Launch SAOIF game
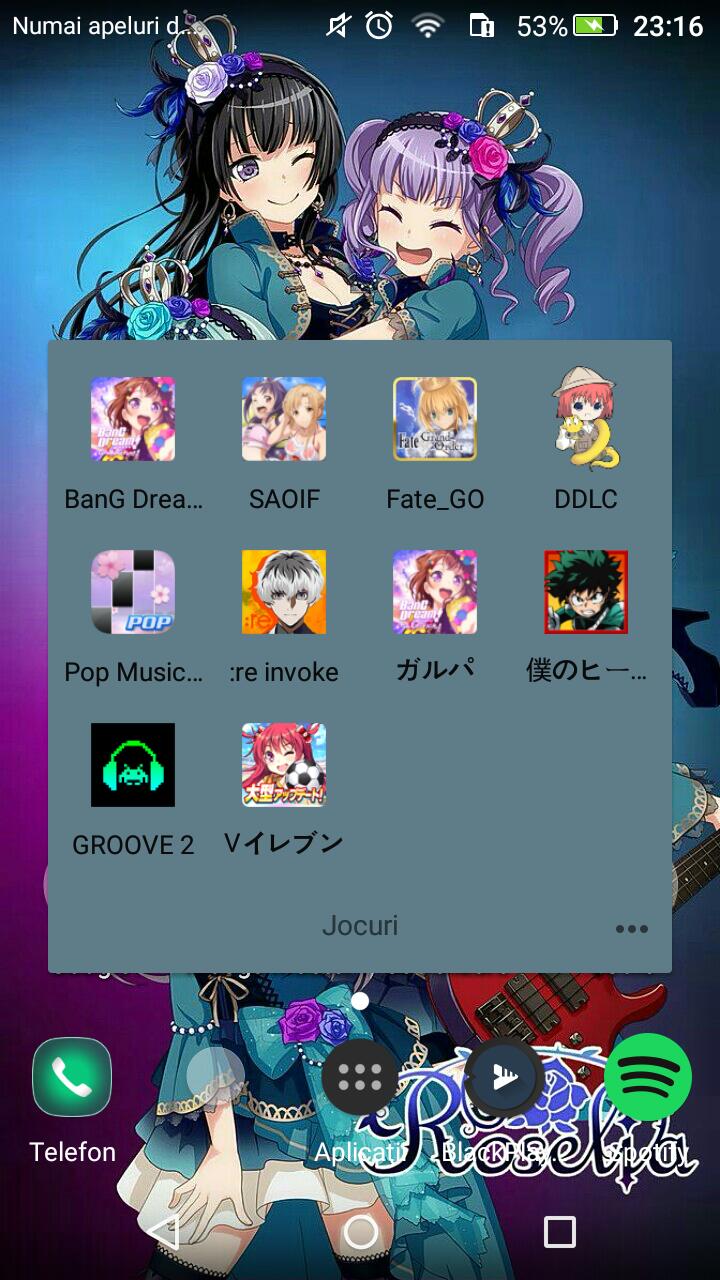The image size is (720, 1280). pyautogui.click(x=284, y=419)
